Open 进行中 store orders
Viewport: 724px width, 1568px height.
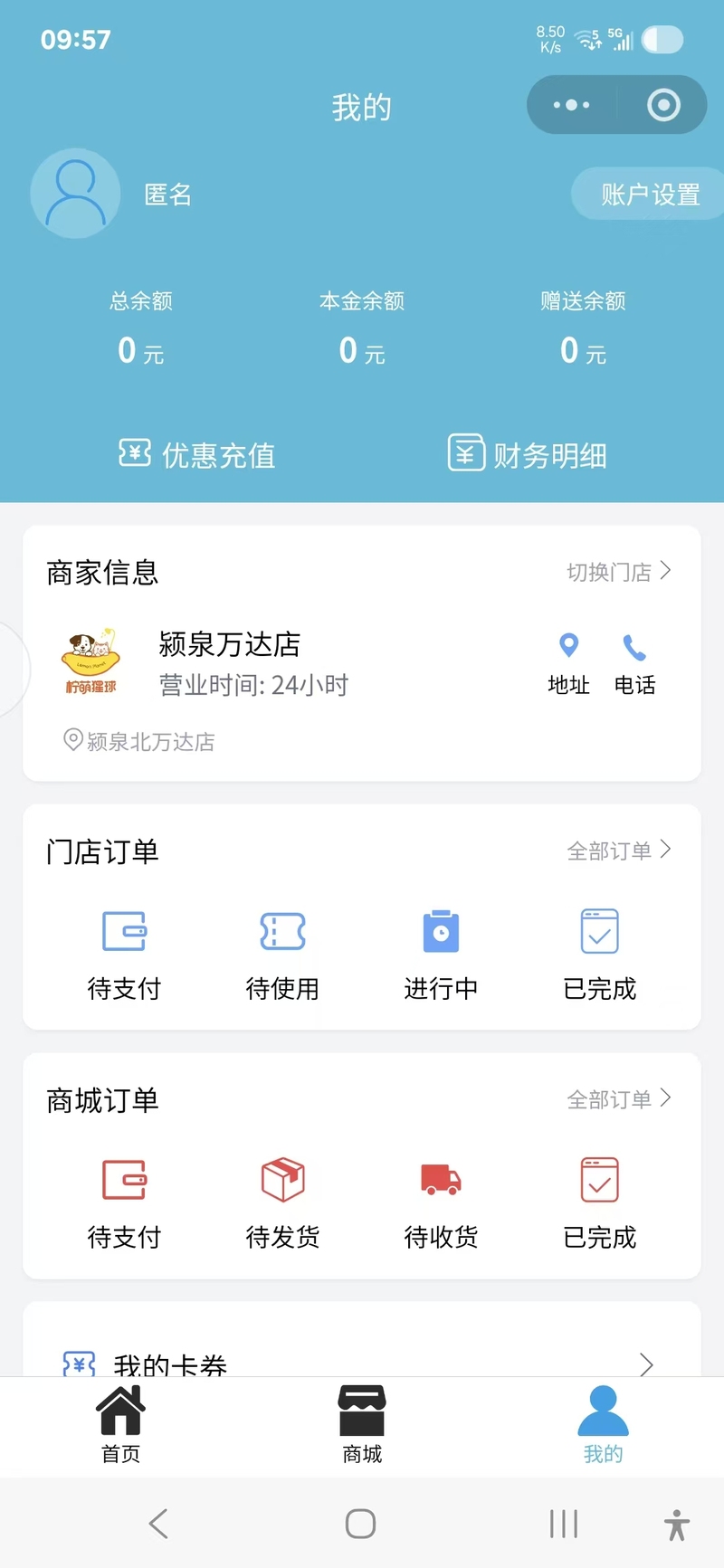click(x=441, y=955)
